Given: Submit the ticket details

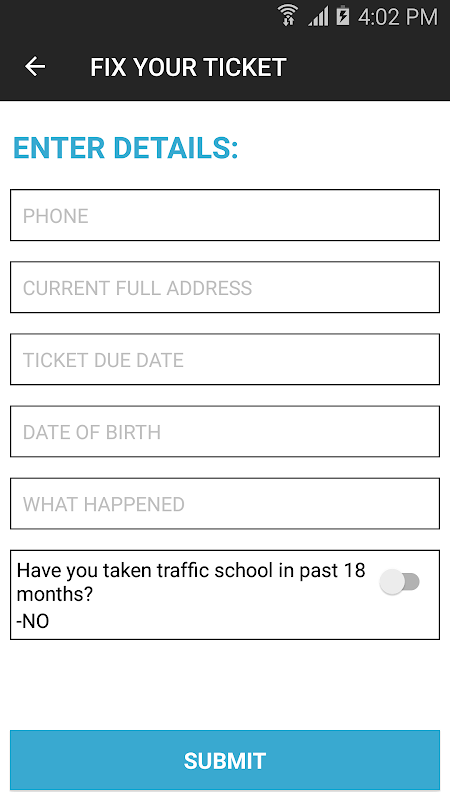Looking at the screenshot, I should (225, 760).
